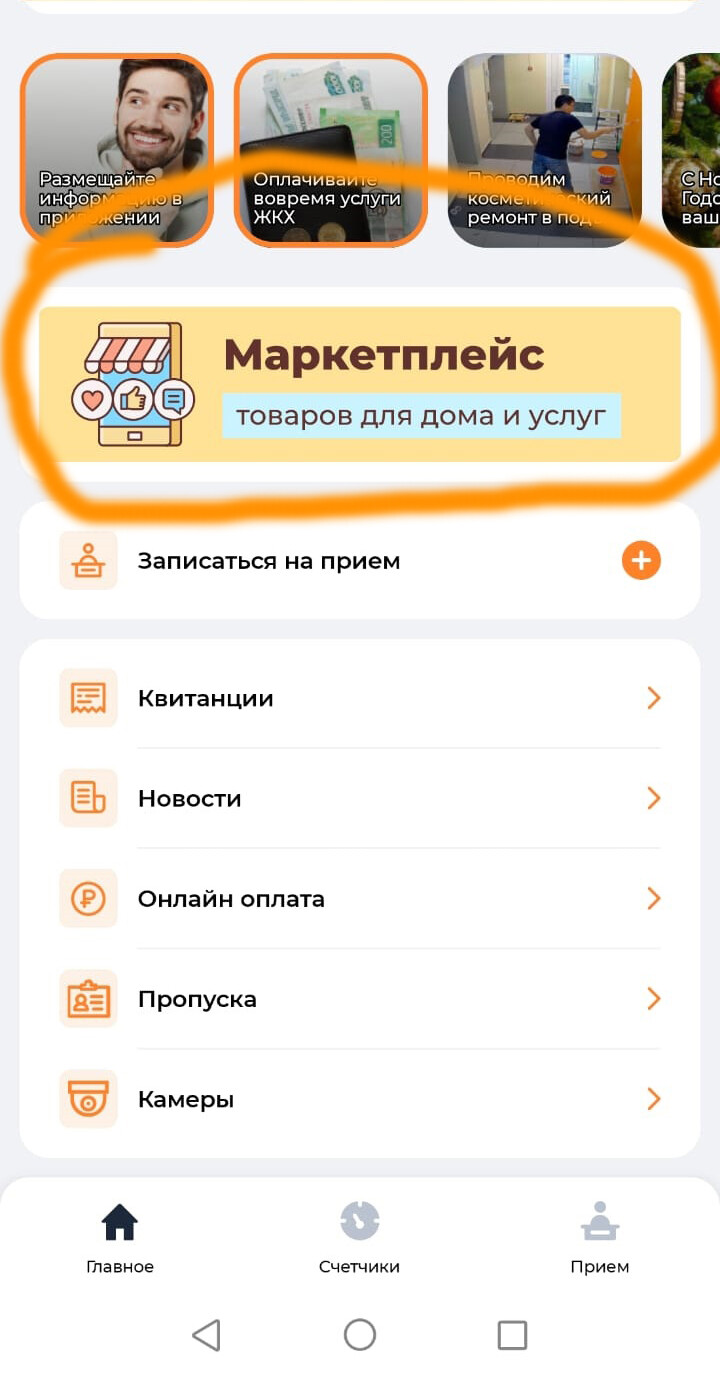The width and height of the screenshot is (720, 1374).
Task: Open the cosmetic repair story
Action: coord(544,150)
